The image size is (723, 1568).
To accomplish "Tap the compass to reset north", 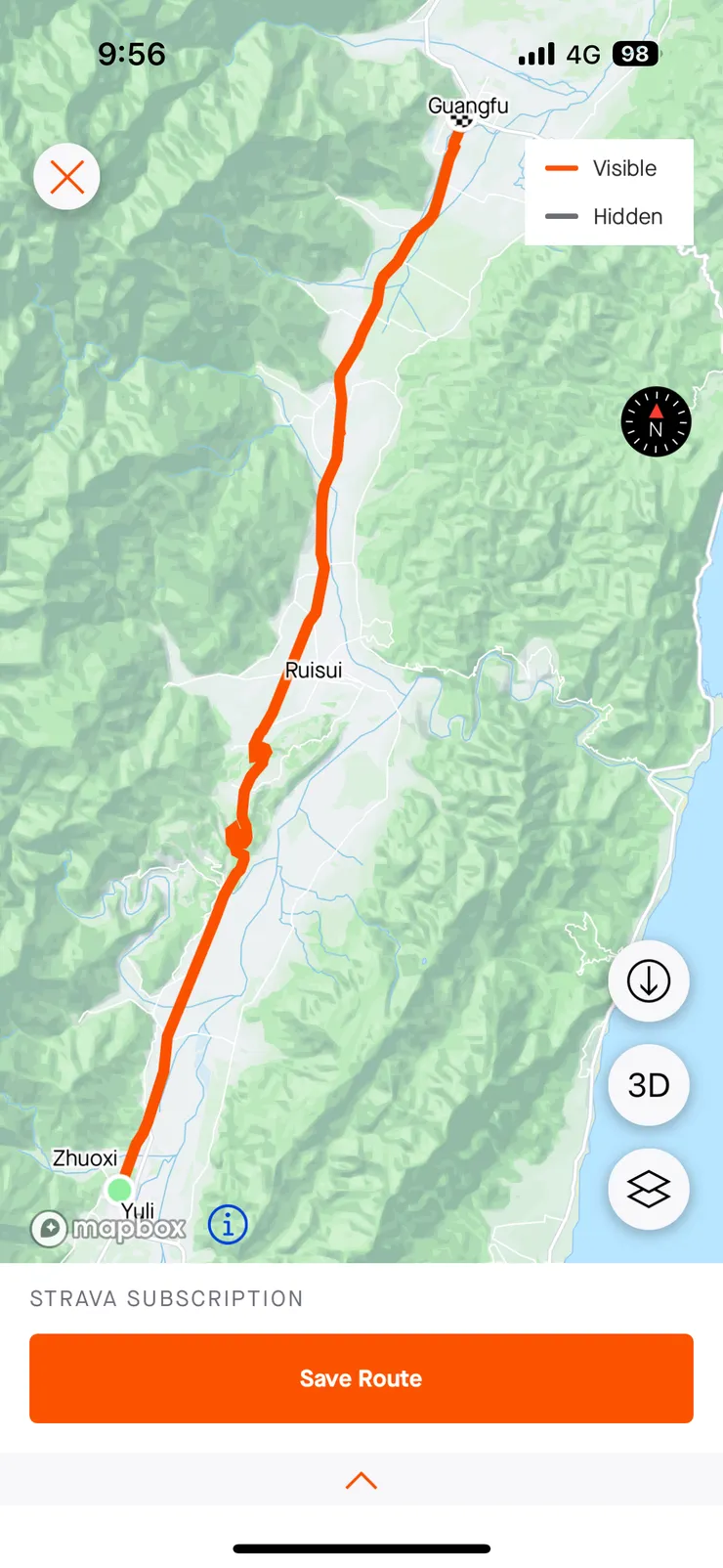I will (656, 422).
